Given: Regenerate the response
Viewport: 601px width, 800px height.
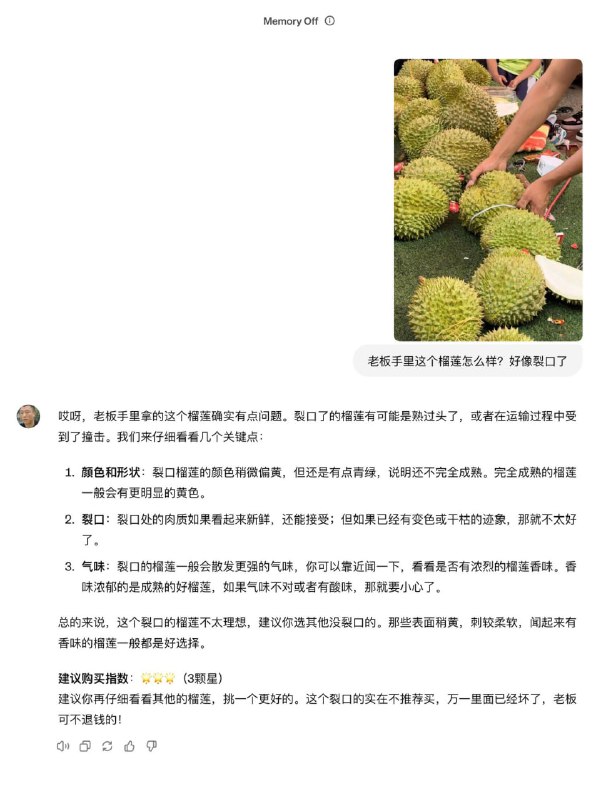Looking at the screenshot, I should tap(107, 746).
